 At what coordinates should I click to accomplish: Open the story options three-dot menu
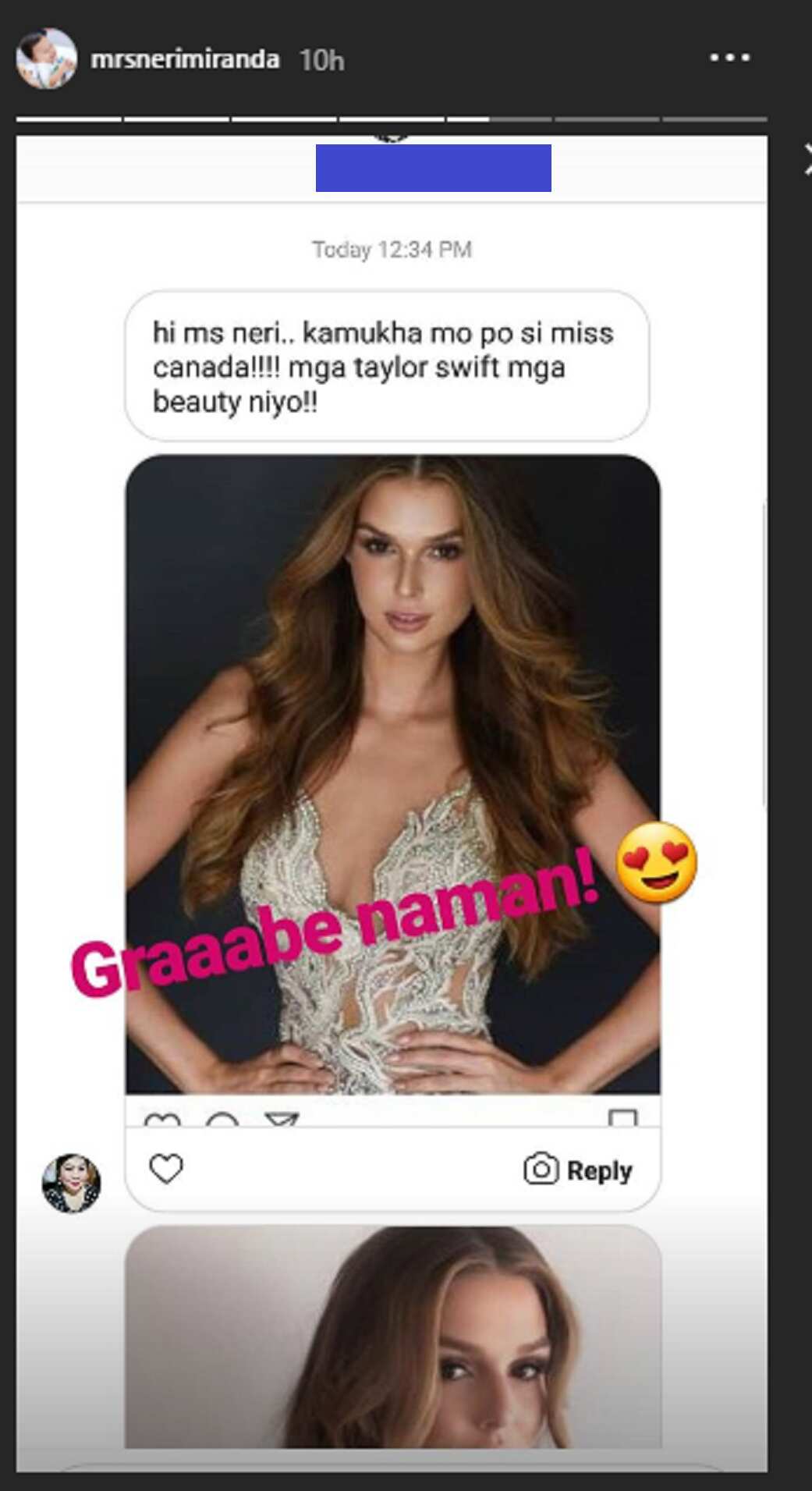point(729,58)
